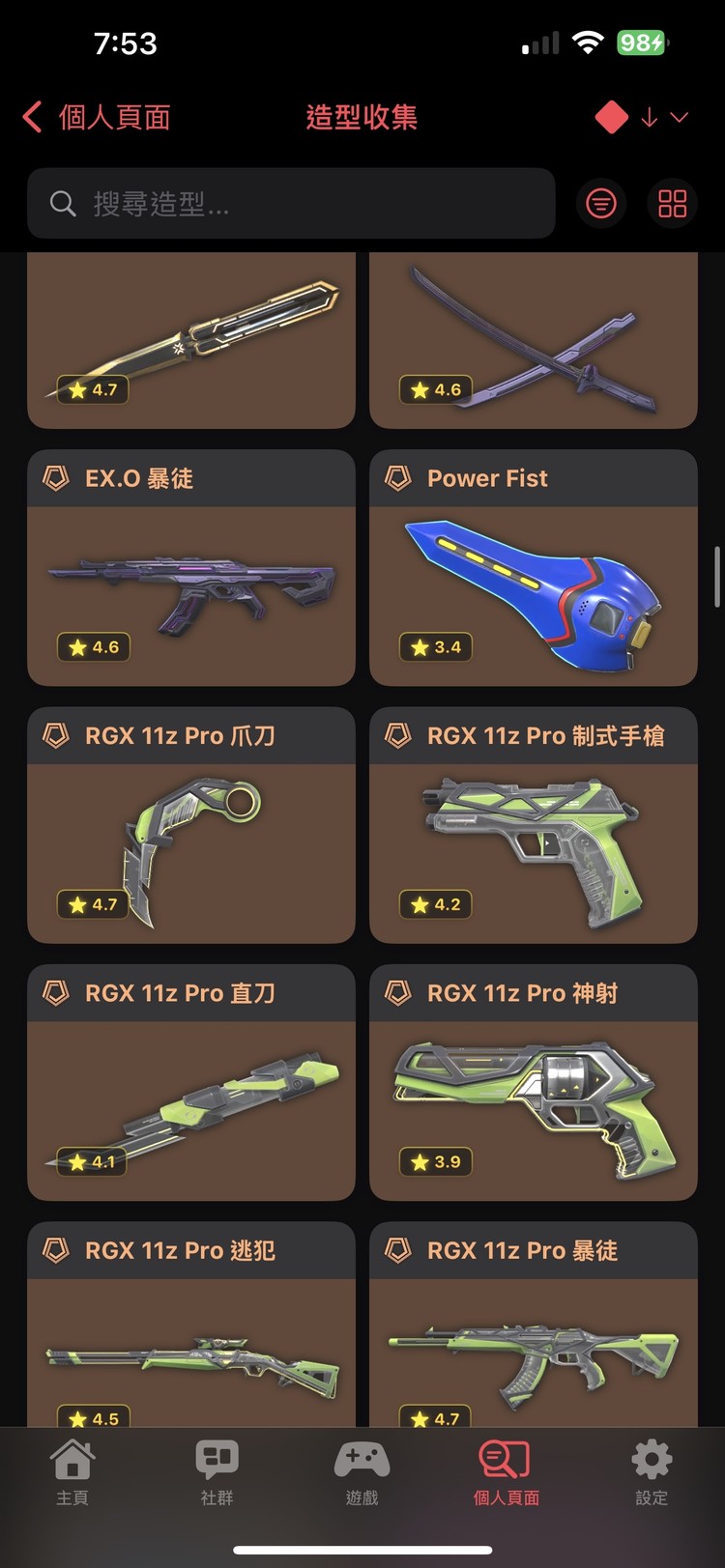The width and height of the screenshot is (725, 1568).
Task: Select the RGX 11z Pro 直刀 card
Action: pos(191,1082)
